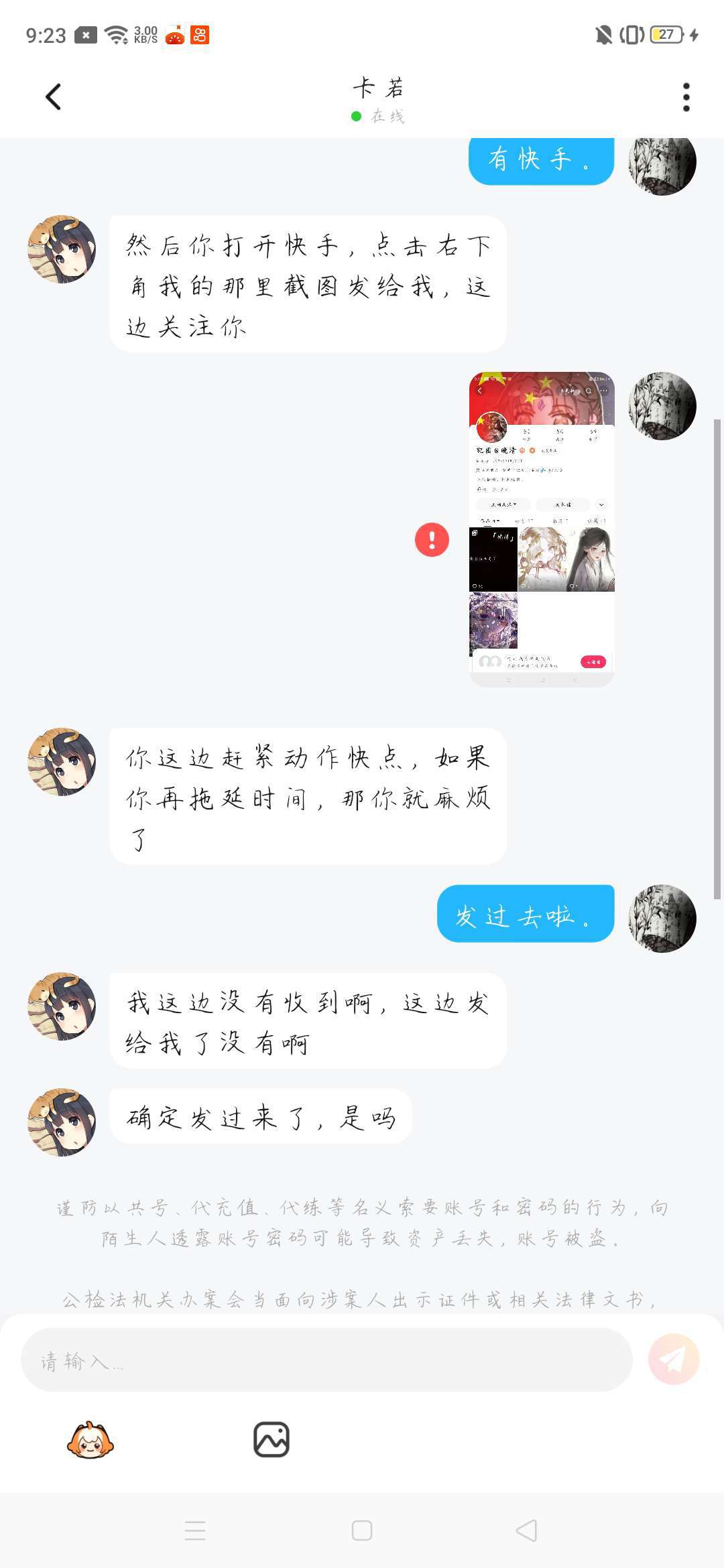The image size is (724, 1568).
Task: Open the sent Kuaishou profile screenshot
Action: 542,529
